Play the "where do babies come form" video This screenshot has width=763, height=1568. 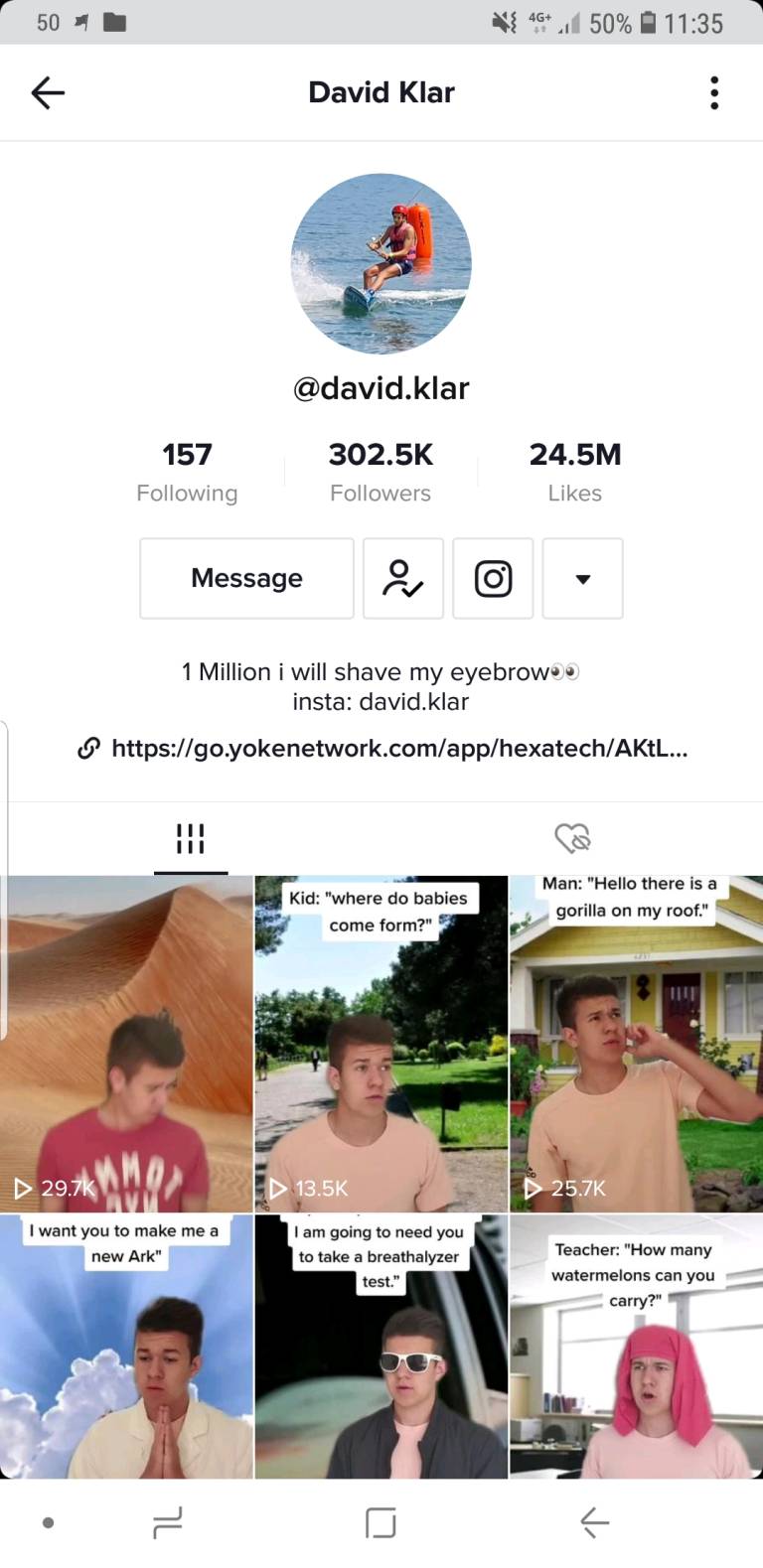[x=381, y=1043]
